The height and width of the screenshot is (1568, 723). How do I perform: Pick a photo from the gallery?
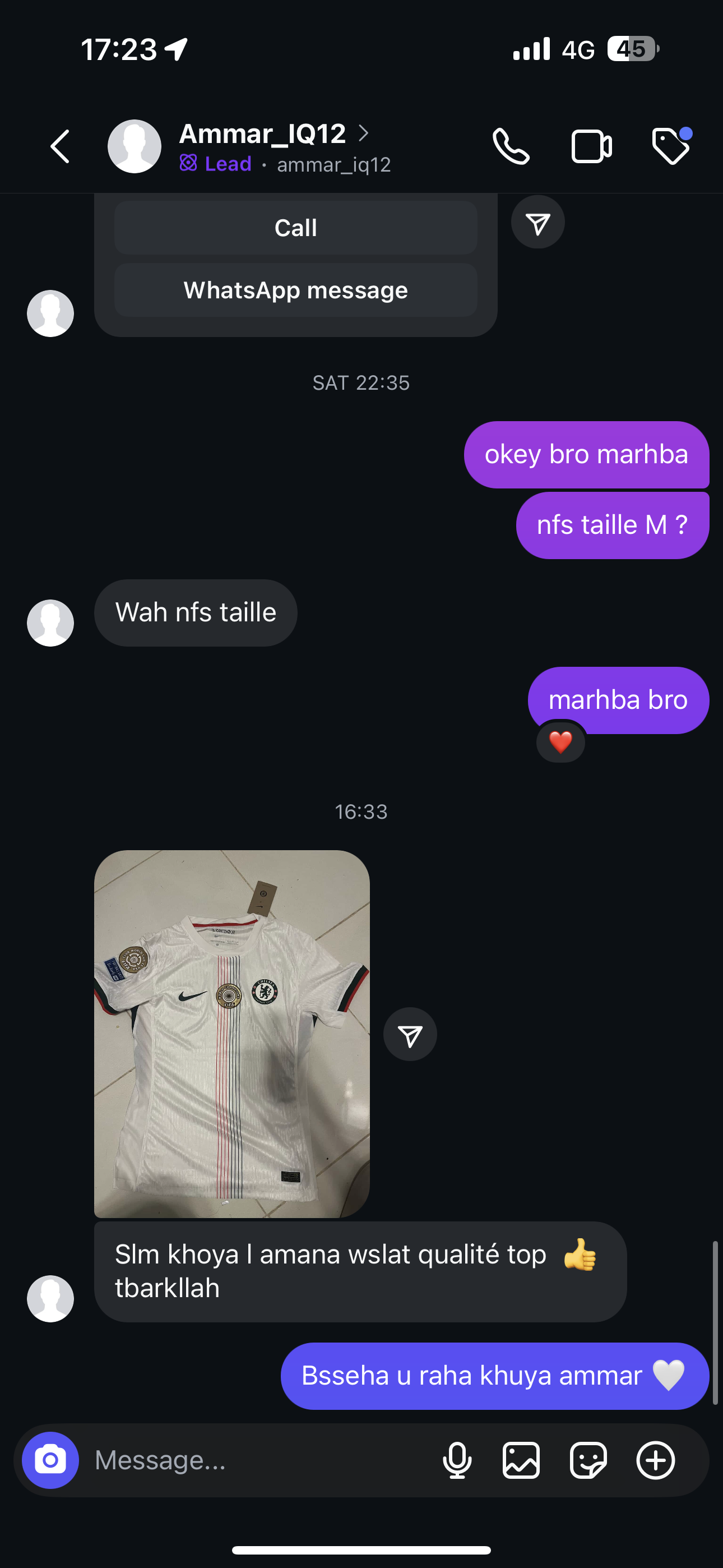click(x=521, y=1460)
